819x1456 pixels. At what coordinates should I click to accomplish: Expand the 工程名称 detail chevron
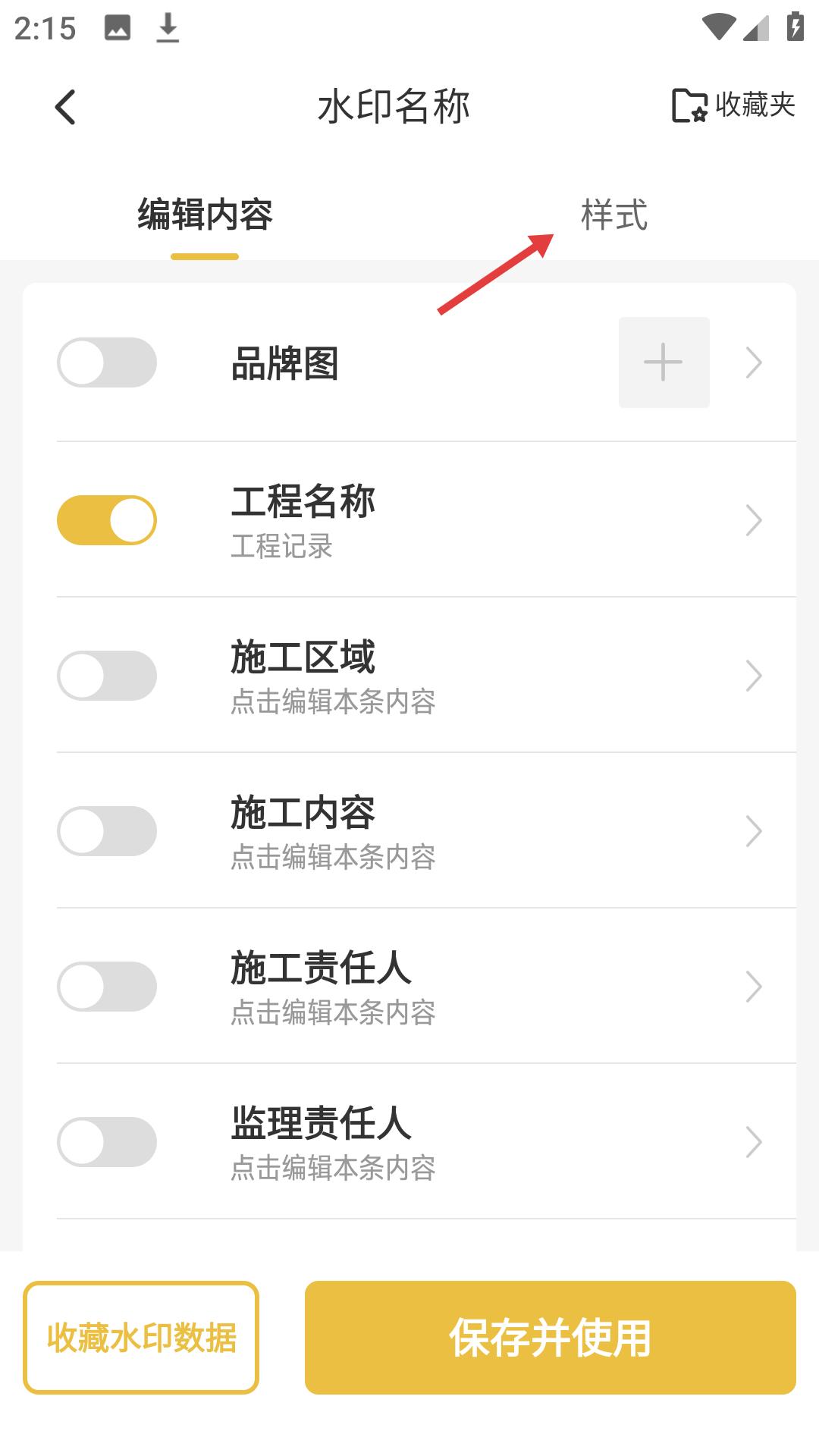coord(753,519)
